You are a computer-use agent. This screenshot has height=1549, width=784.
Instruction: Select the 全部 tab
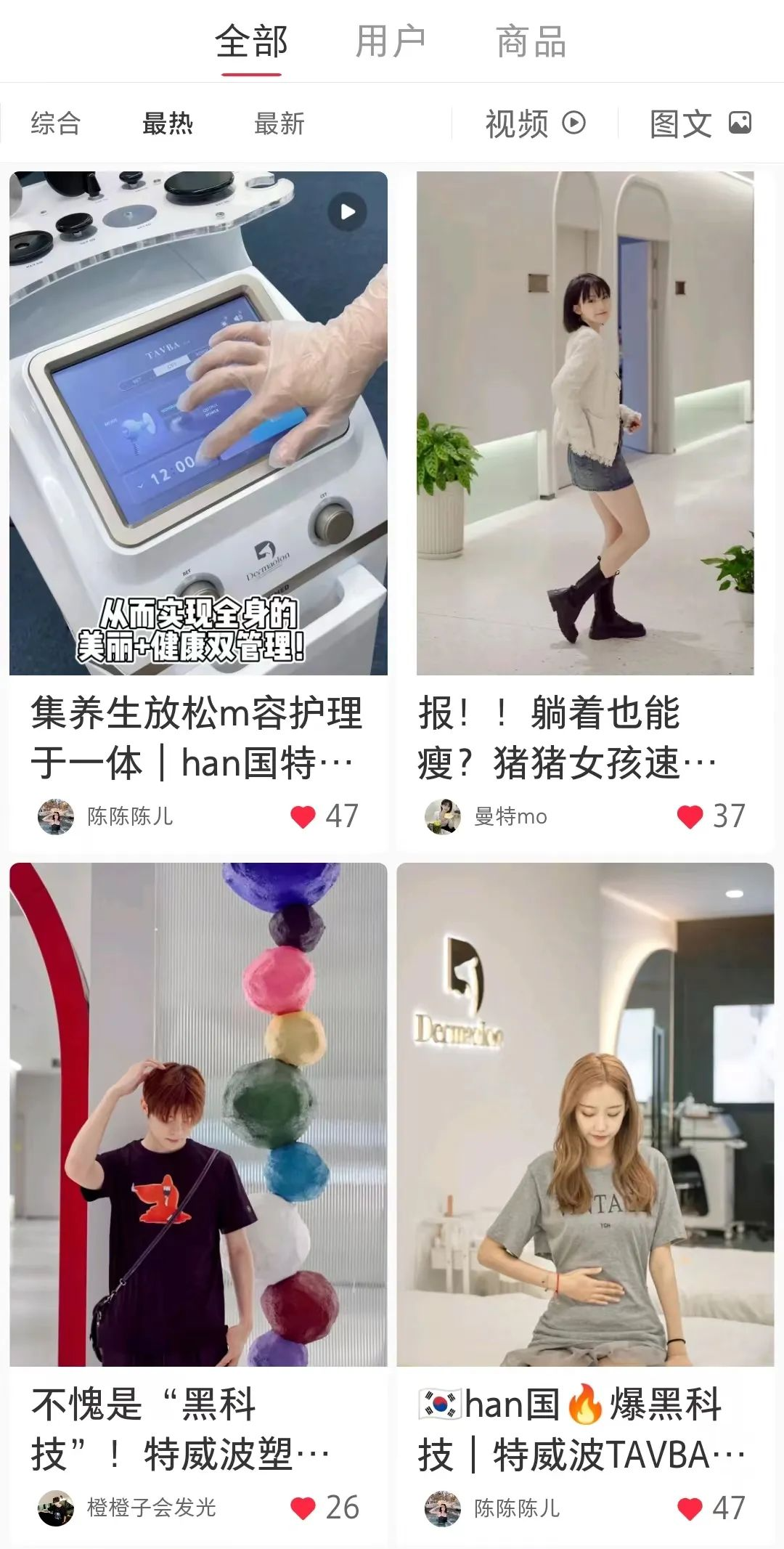pyautogui.click(x=251, y=41)
